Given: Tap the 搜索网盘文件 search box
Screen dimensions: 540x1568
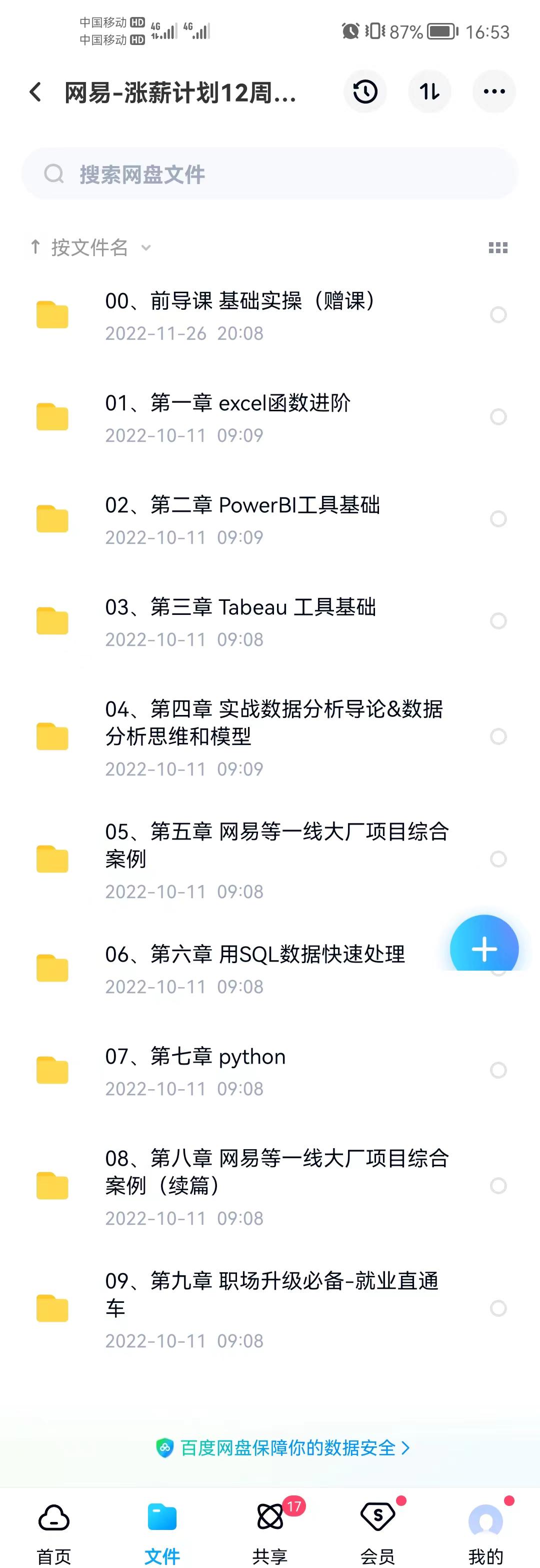Looking at the screenshot, I should (269, 175).
